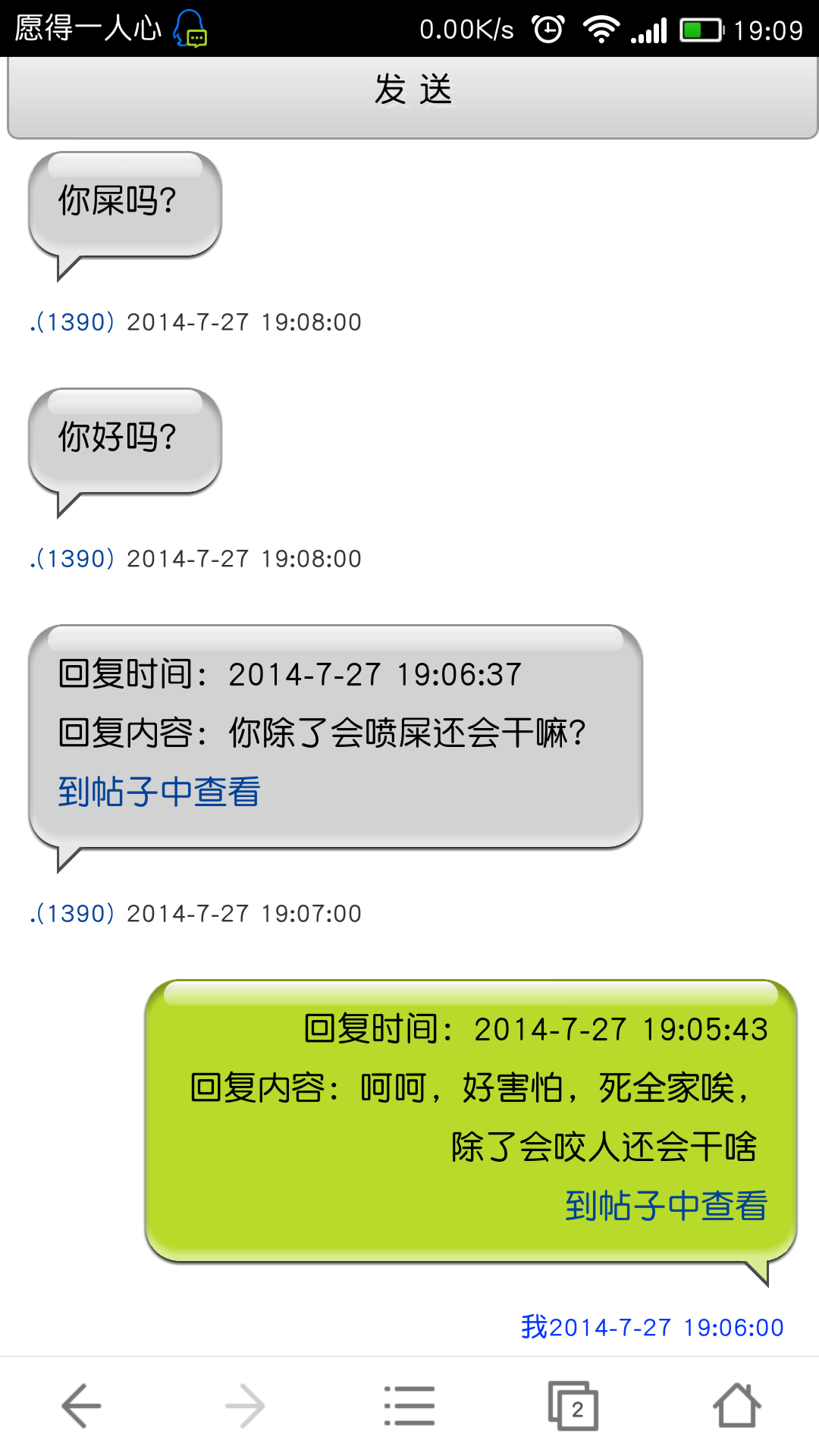Select the 你屎吗 chat bubble
The width and height of the screenshot is (819, 1456).
click(x=124, y=201)
